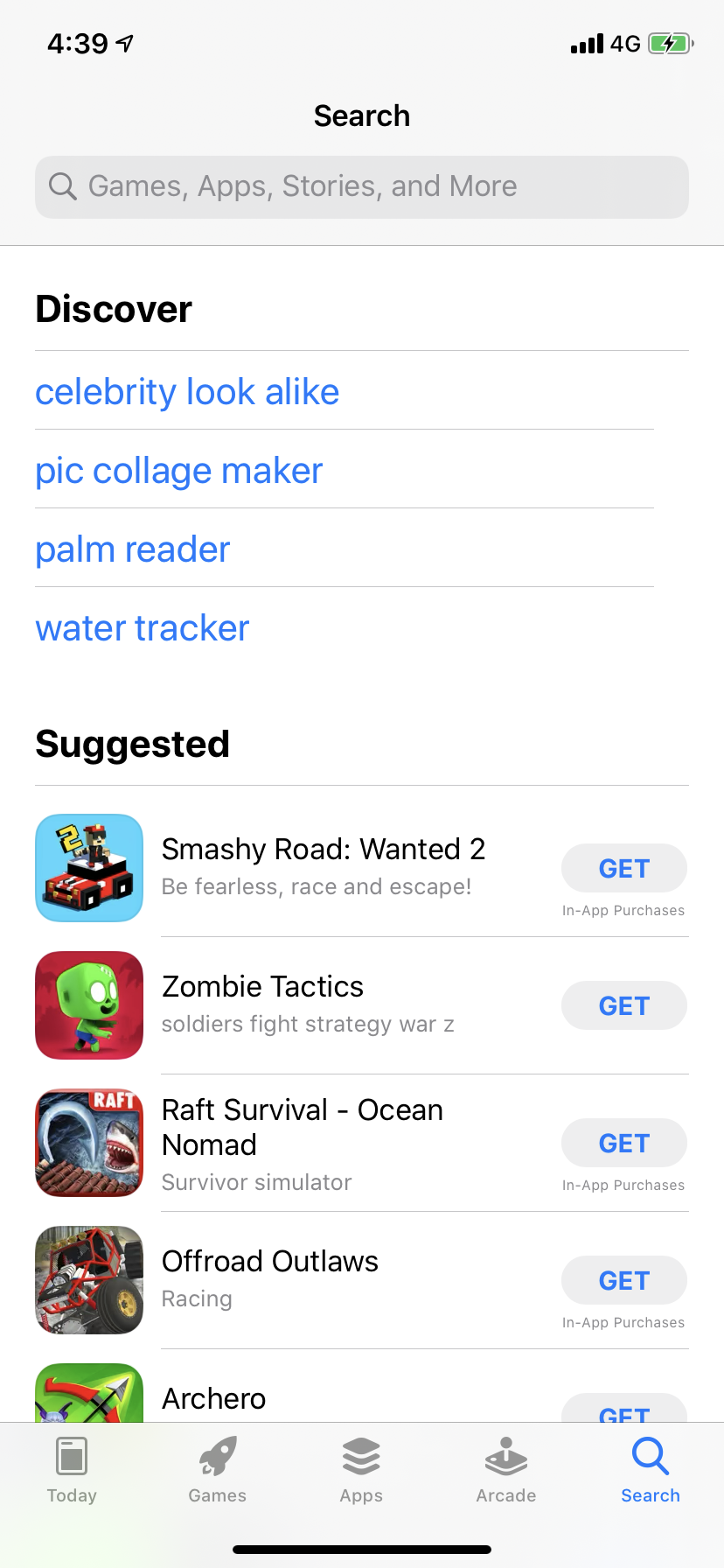Get Raft Survival - Ocean Nomad
The width and height of the screenshot is (724, 1568).
[623, 1143]
